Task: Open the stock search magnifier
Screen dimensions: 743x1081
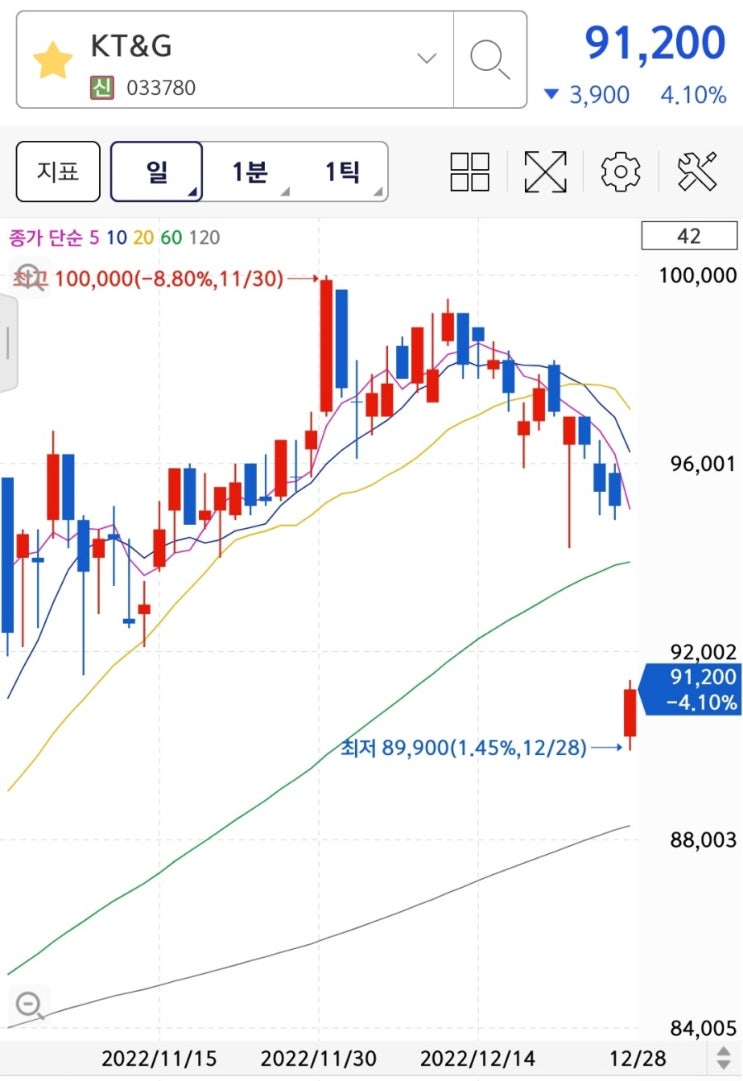Action: [490, 60]
